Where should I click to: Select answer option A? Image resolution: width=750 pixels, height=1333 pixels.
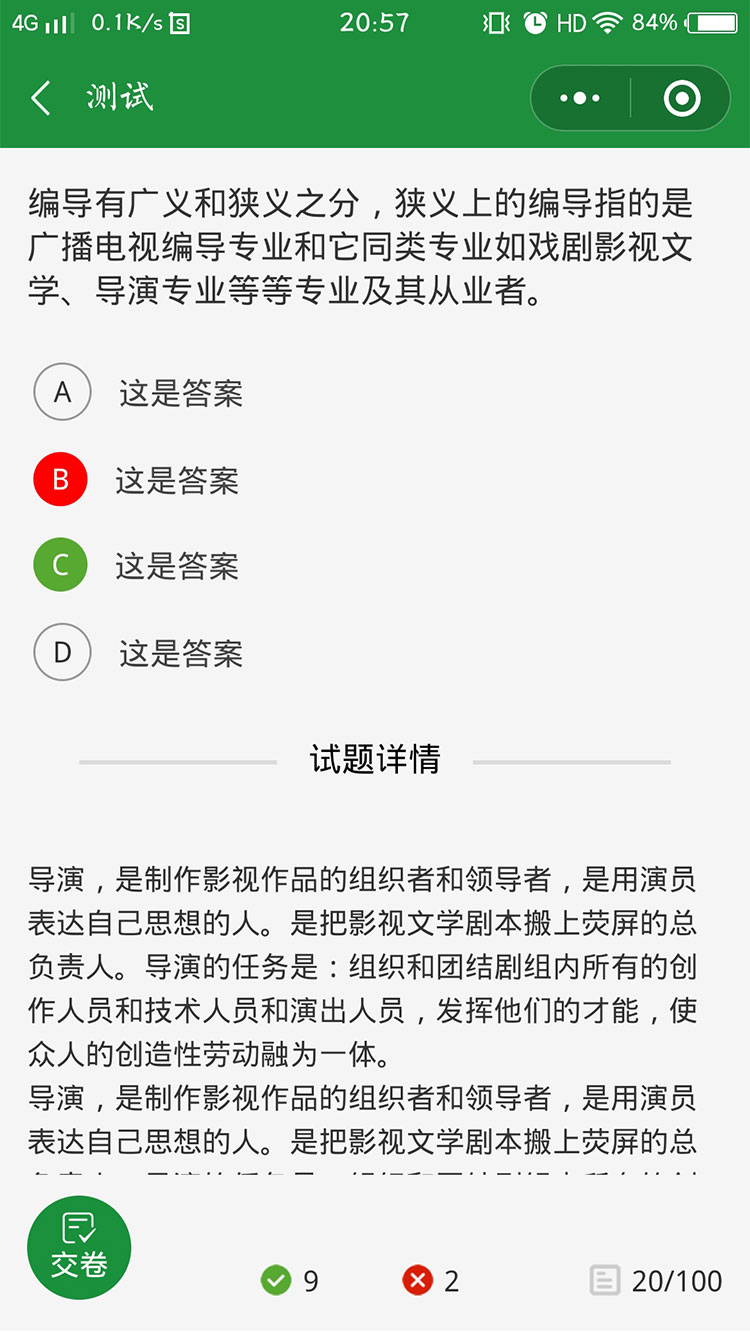(x=62, y=392)
